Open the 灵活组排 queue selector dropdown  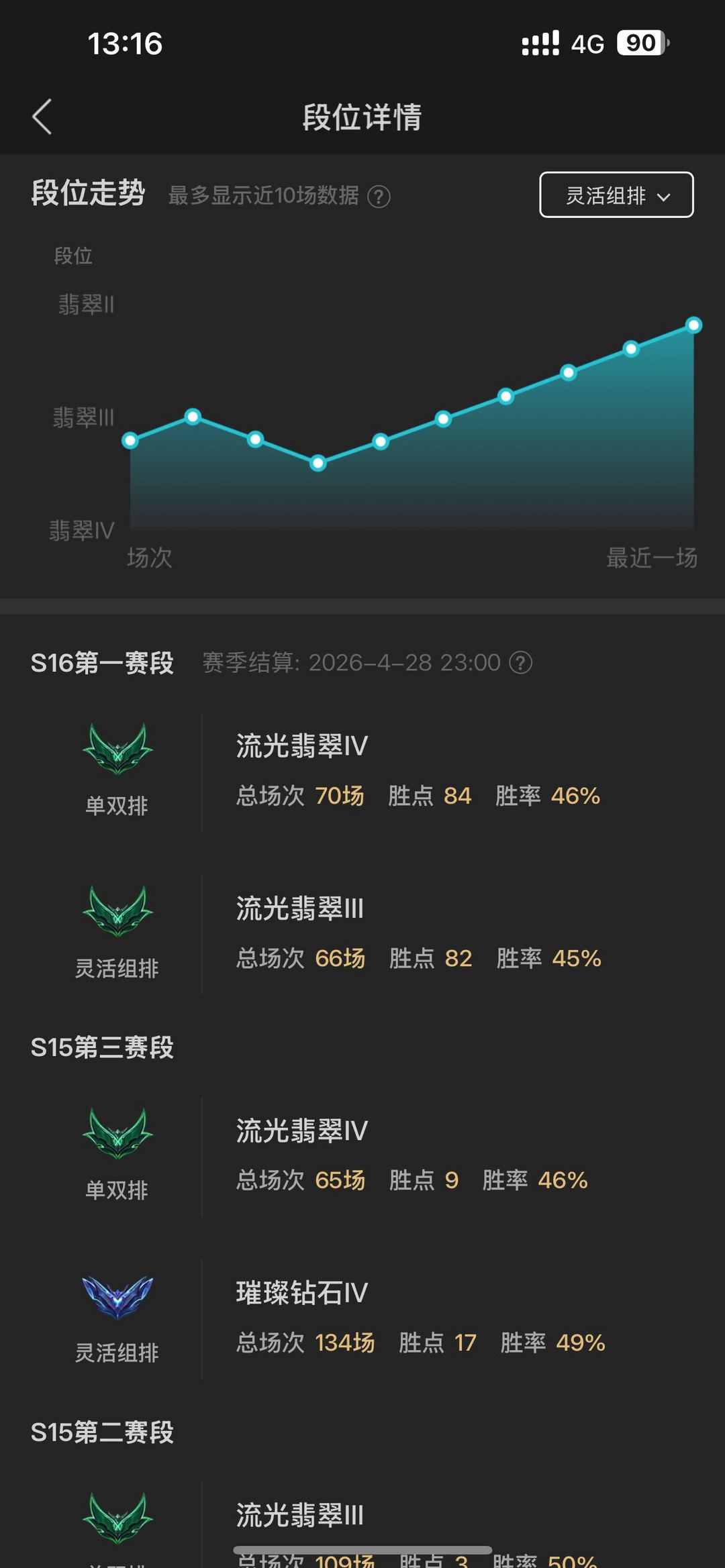tap(615, 196)
